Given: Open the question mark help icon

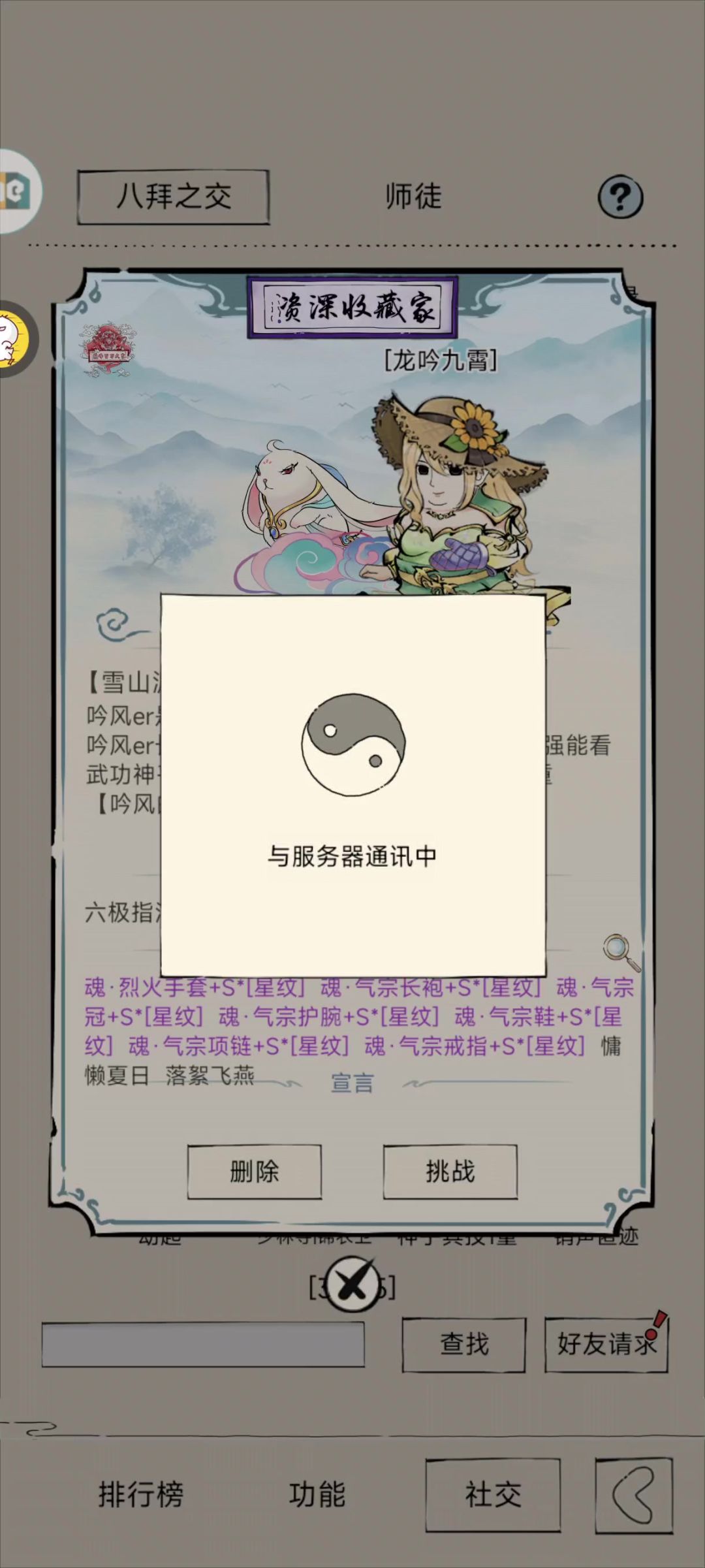Looking at the screenshot, I should pyautogui.click(x=620, y=197).
